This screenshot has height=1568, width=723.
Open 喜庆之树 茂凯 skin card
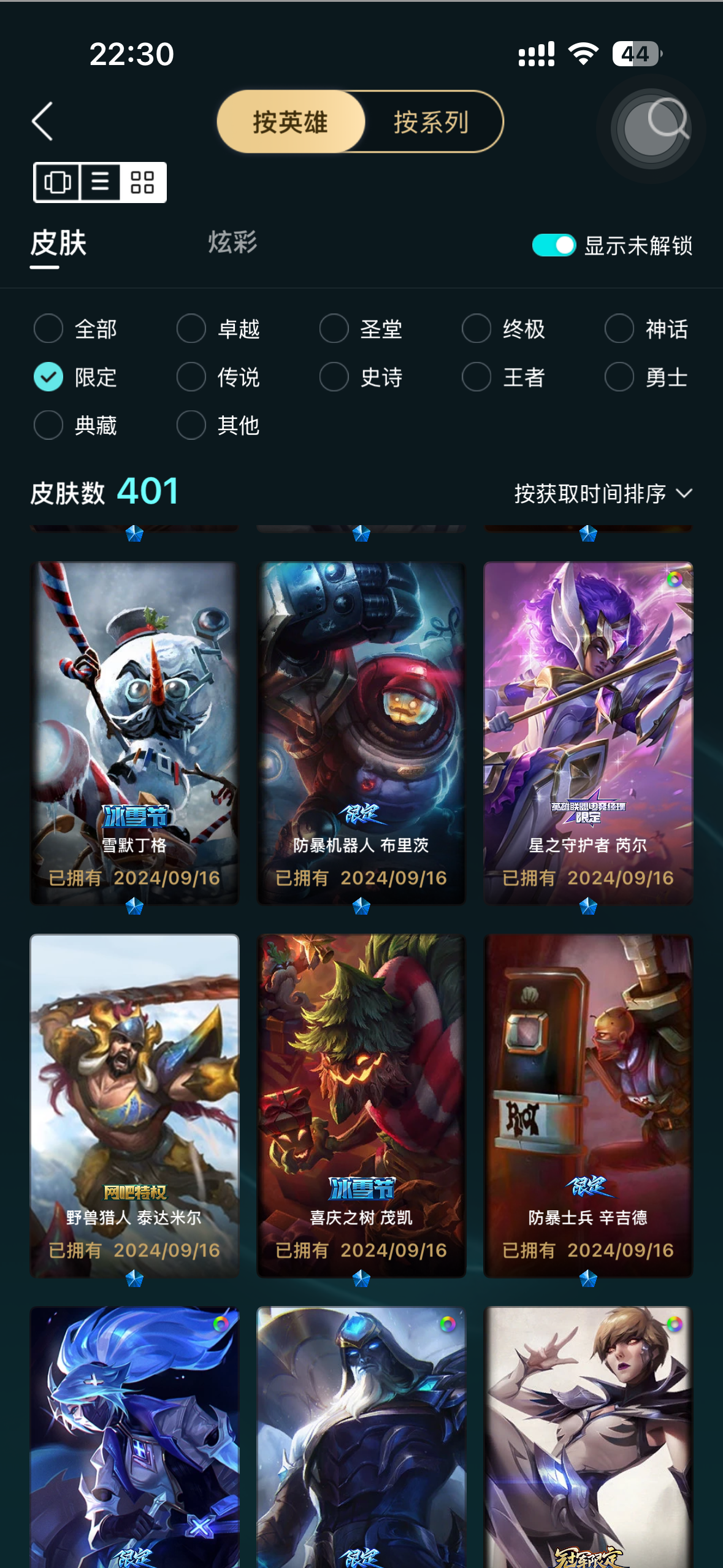point(361,1104)
